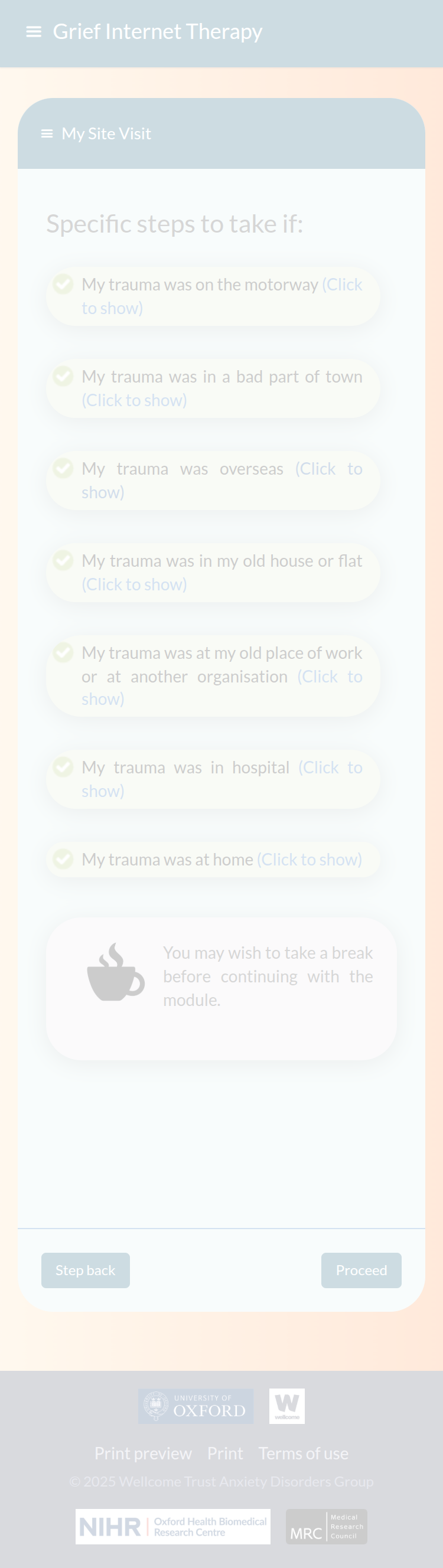Expand steps for old house or flat
The image size is (443, 1568).
coord(134,585)
